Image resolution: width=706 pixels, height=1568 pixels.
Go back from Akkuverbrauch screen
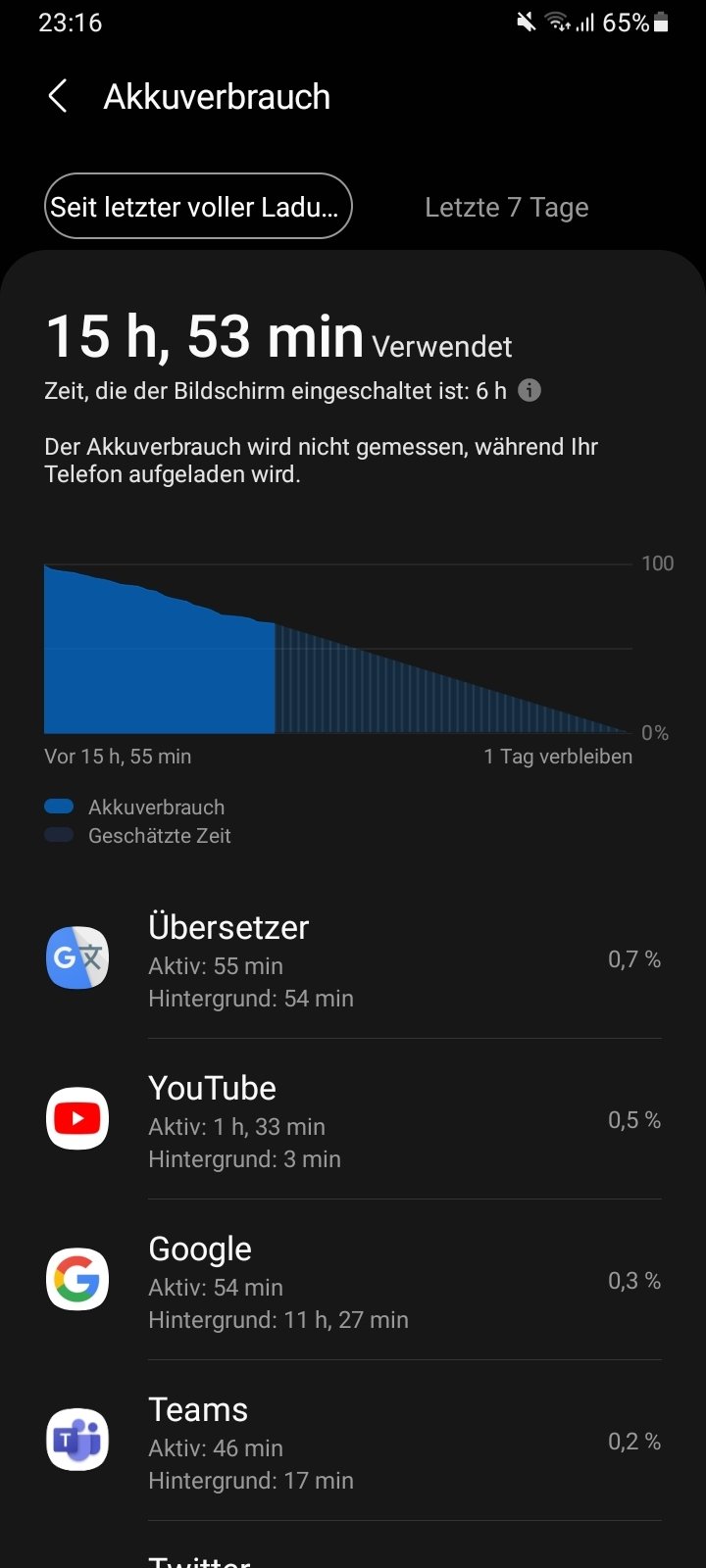[x=58, y=96]
